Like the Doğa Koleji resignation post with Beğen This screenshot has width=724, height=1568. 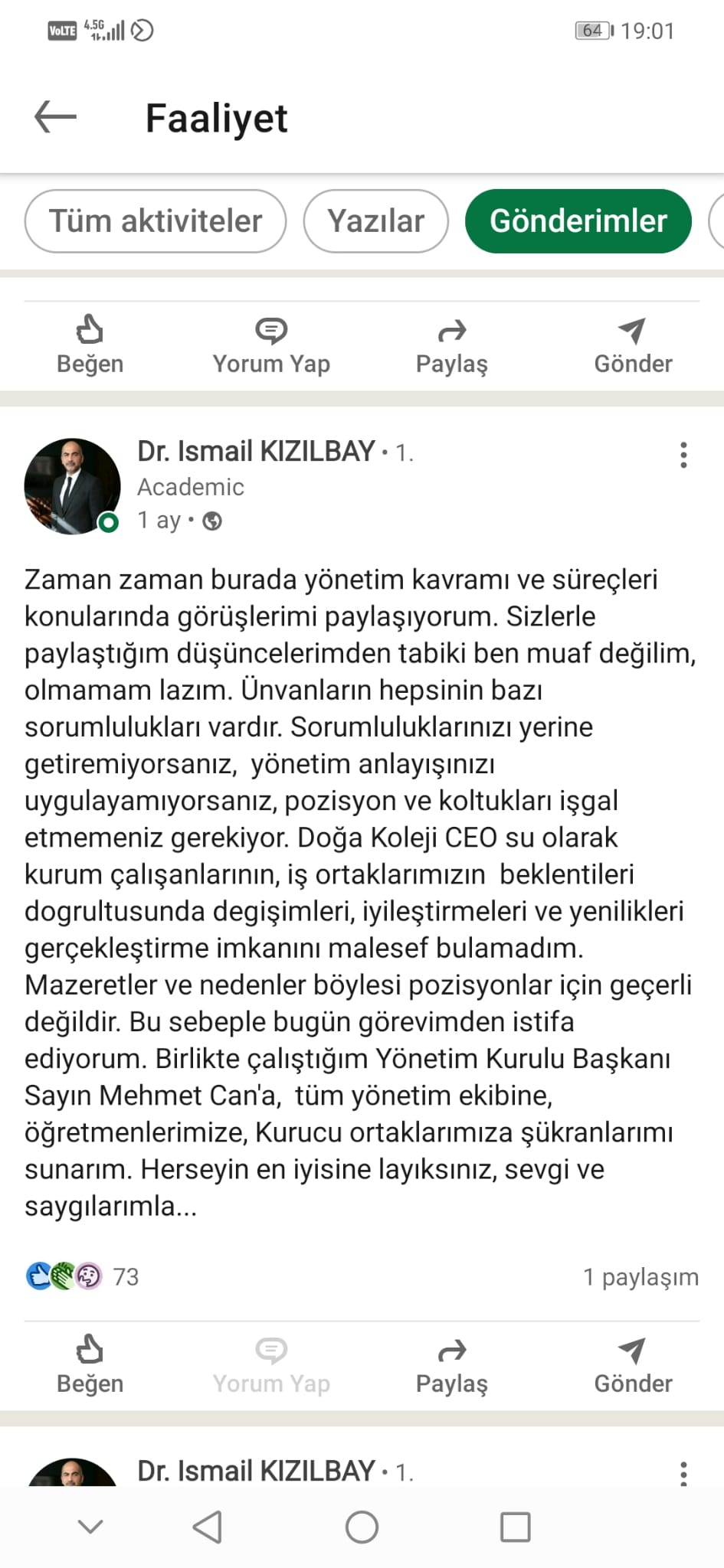pyautogui.click(x=90, y=1364)
